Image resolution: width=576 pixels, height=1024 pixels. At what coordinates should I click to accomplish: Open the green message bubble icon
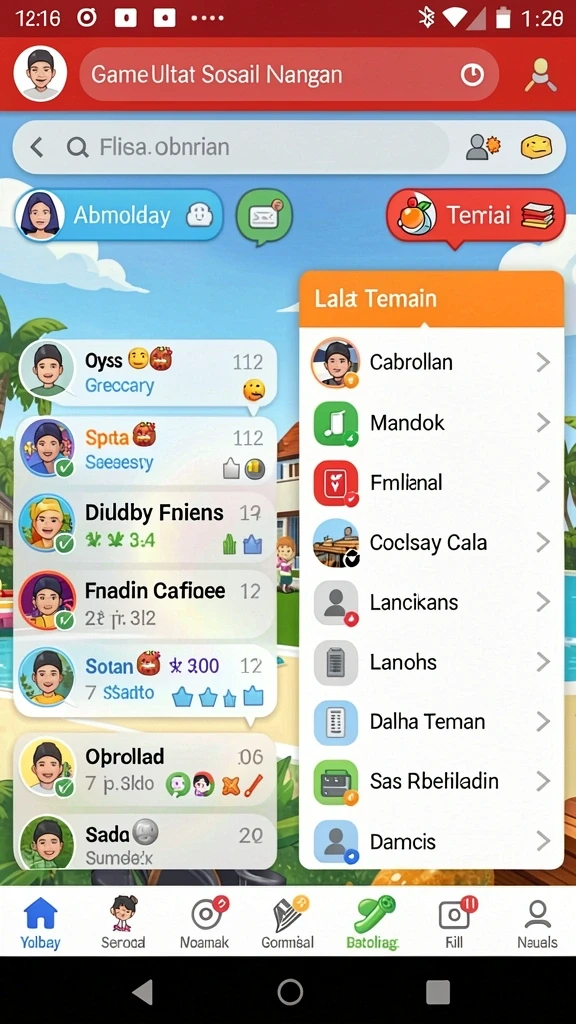point(264,217)
